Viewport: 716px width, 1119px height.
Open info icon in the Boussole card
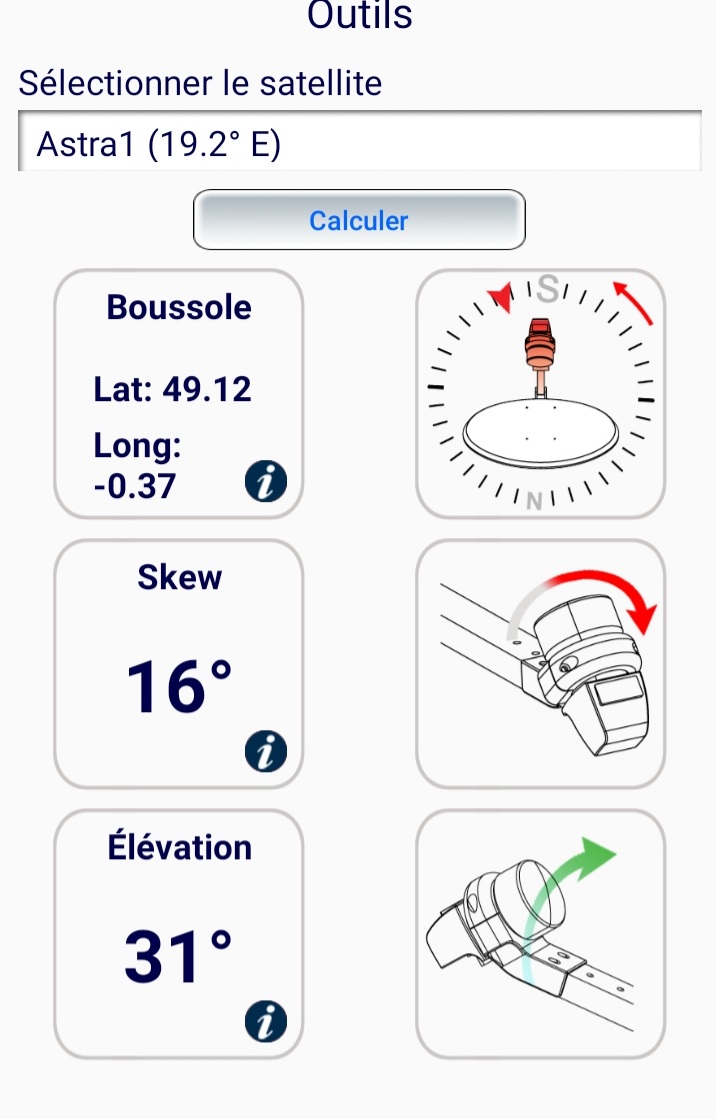(x=265, y=484)
